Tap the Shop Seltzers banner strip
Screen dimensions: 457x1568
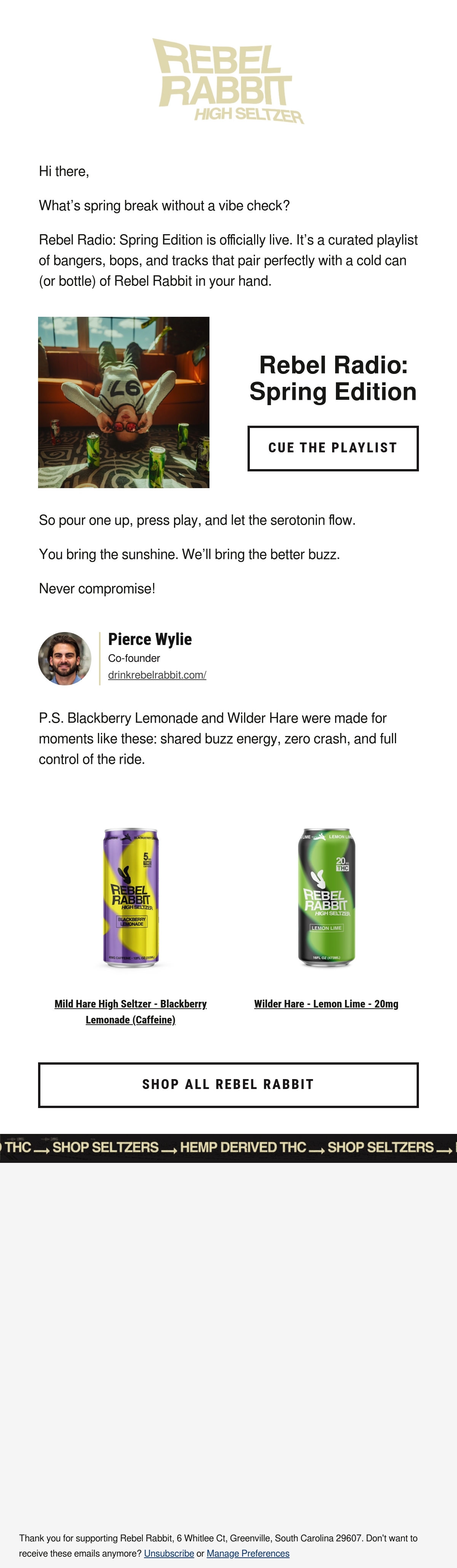coord(228,1147)
